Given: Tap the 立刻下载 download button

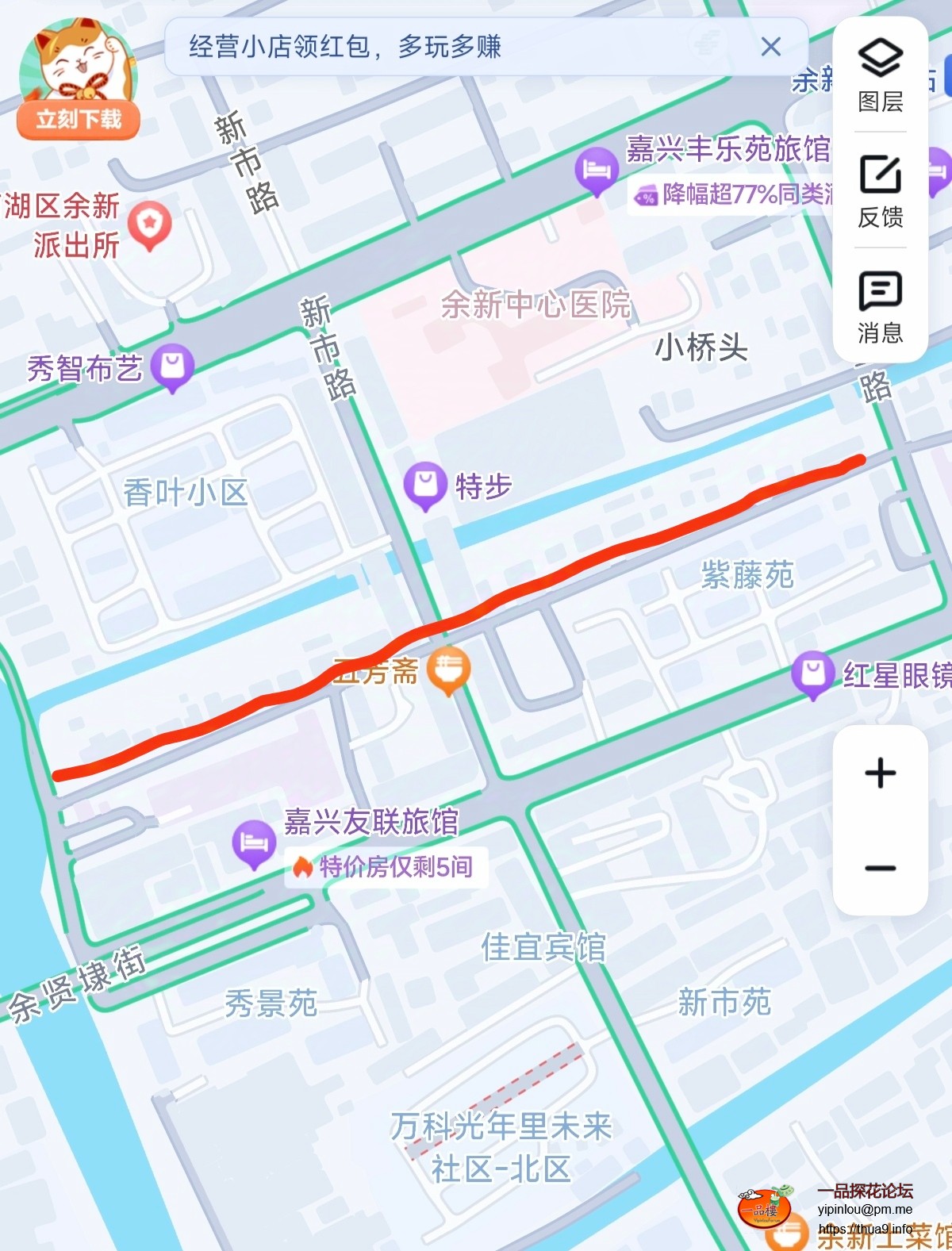Looking at the screenshot, I should [79, 120].
